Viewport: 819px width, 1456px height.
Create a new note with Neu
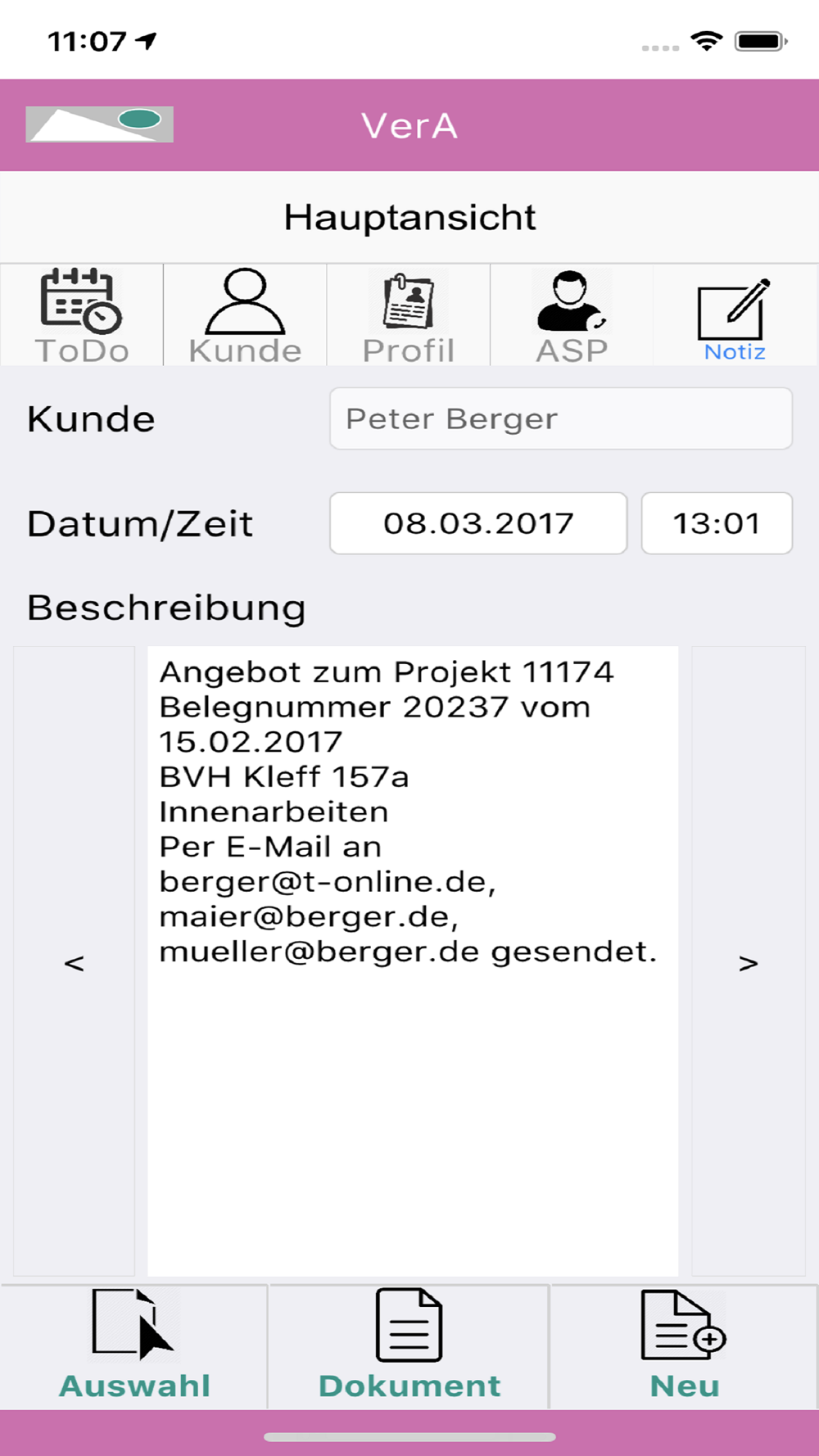(684, 1346)
